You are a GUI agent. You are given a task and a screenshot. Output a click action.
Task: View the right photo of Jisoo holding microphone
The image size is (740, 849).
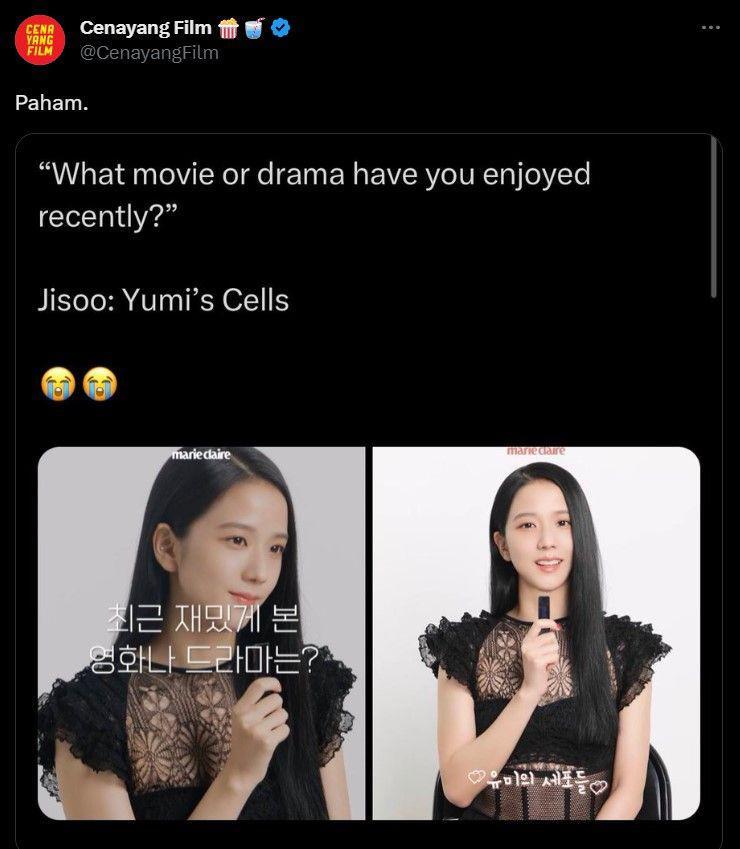[x=536, y=633]
